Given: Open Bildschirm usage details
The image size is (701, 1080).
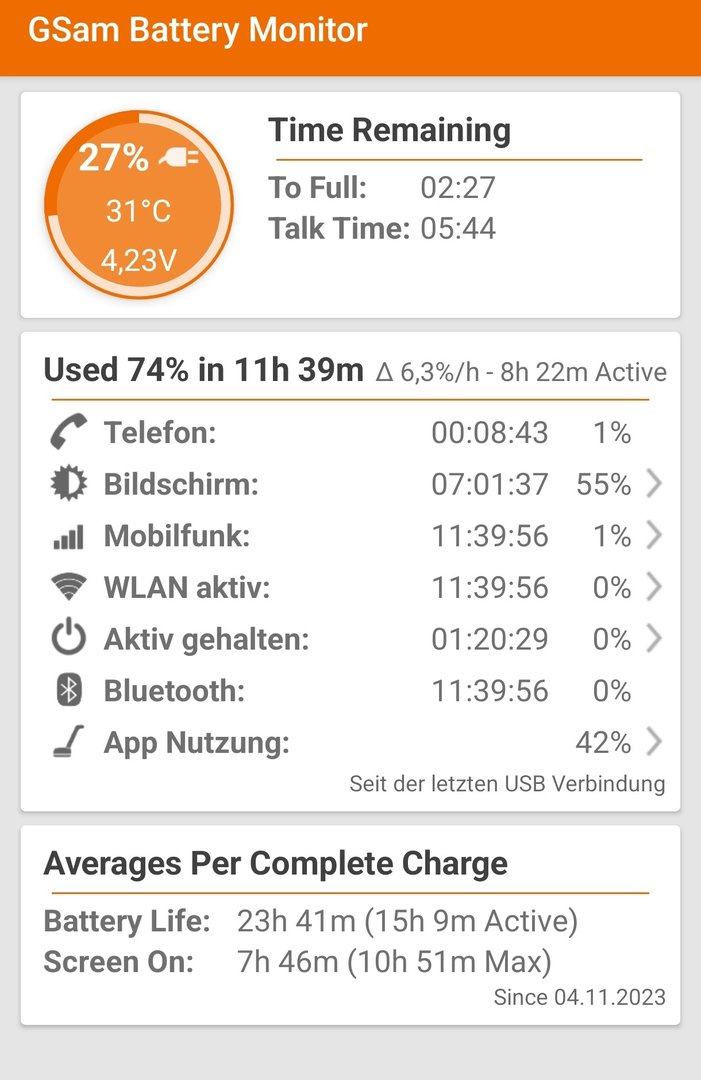Looking at the screenshot, I should pos(350,485).
